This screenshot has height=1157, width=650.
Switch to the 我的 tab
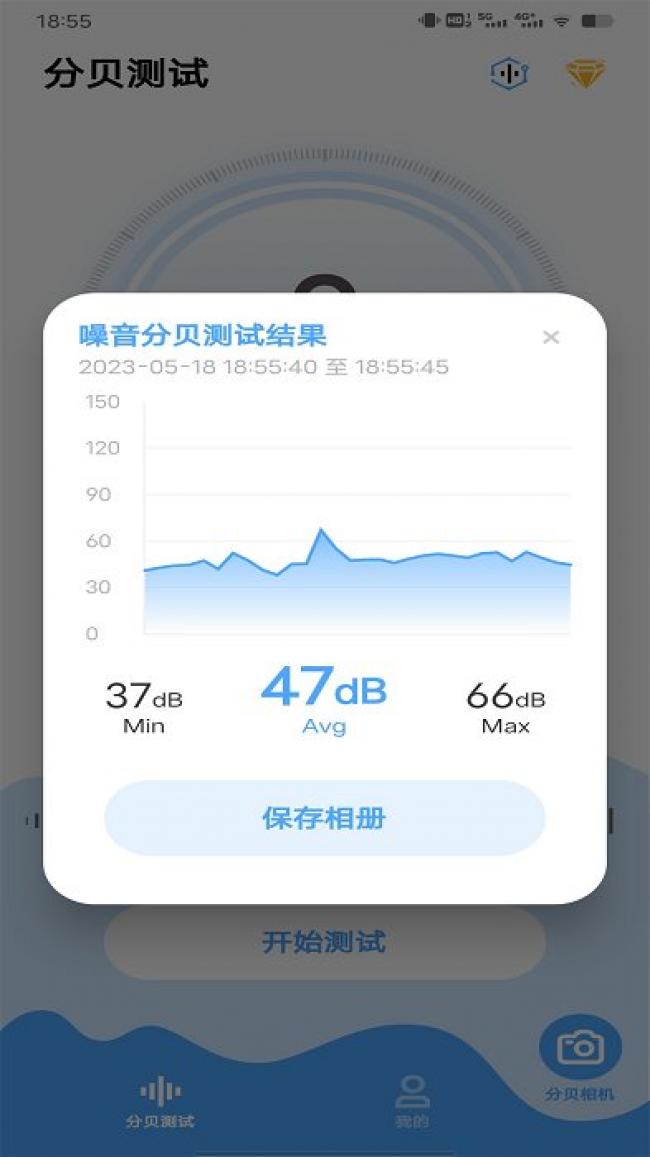(x=412, y=1101)
